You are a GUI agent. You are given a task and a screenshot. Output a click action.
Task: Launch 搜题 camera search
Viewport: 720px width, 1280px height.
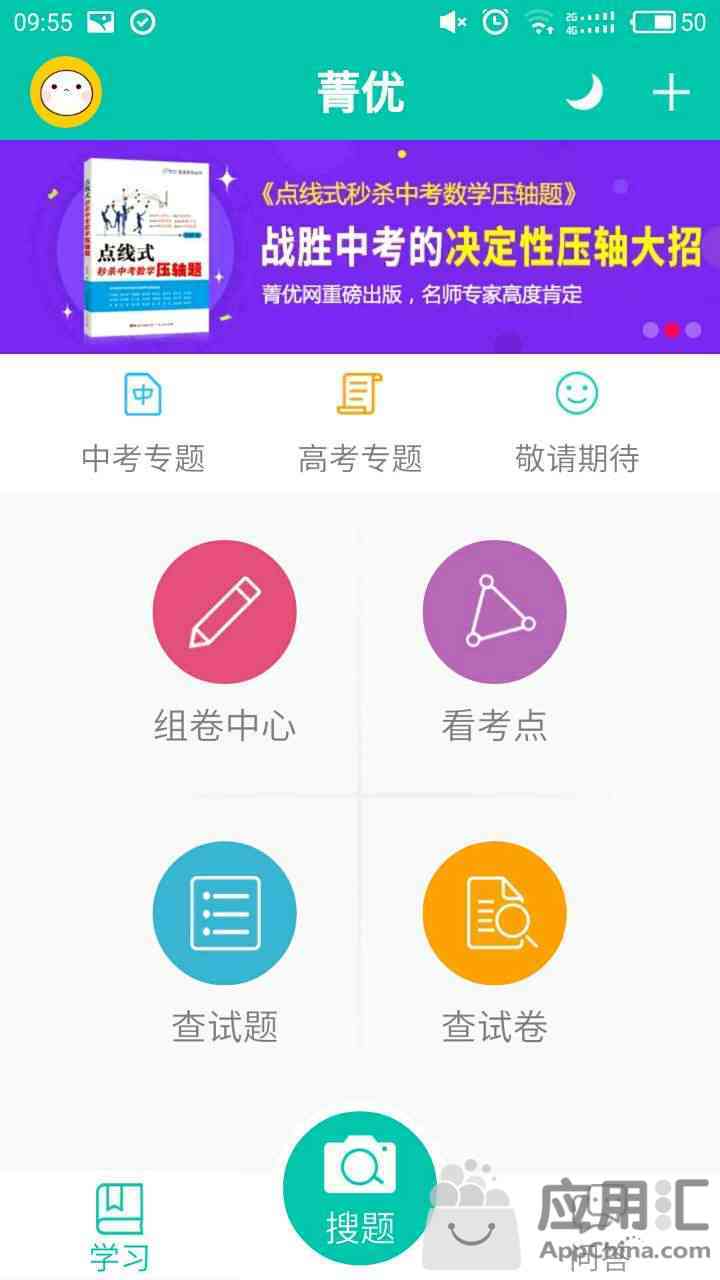360,1190
